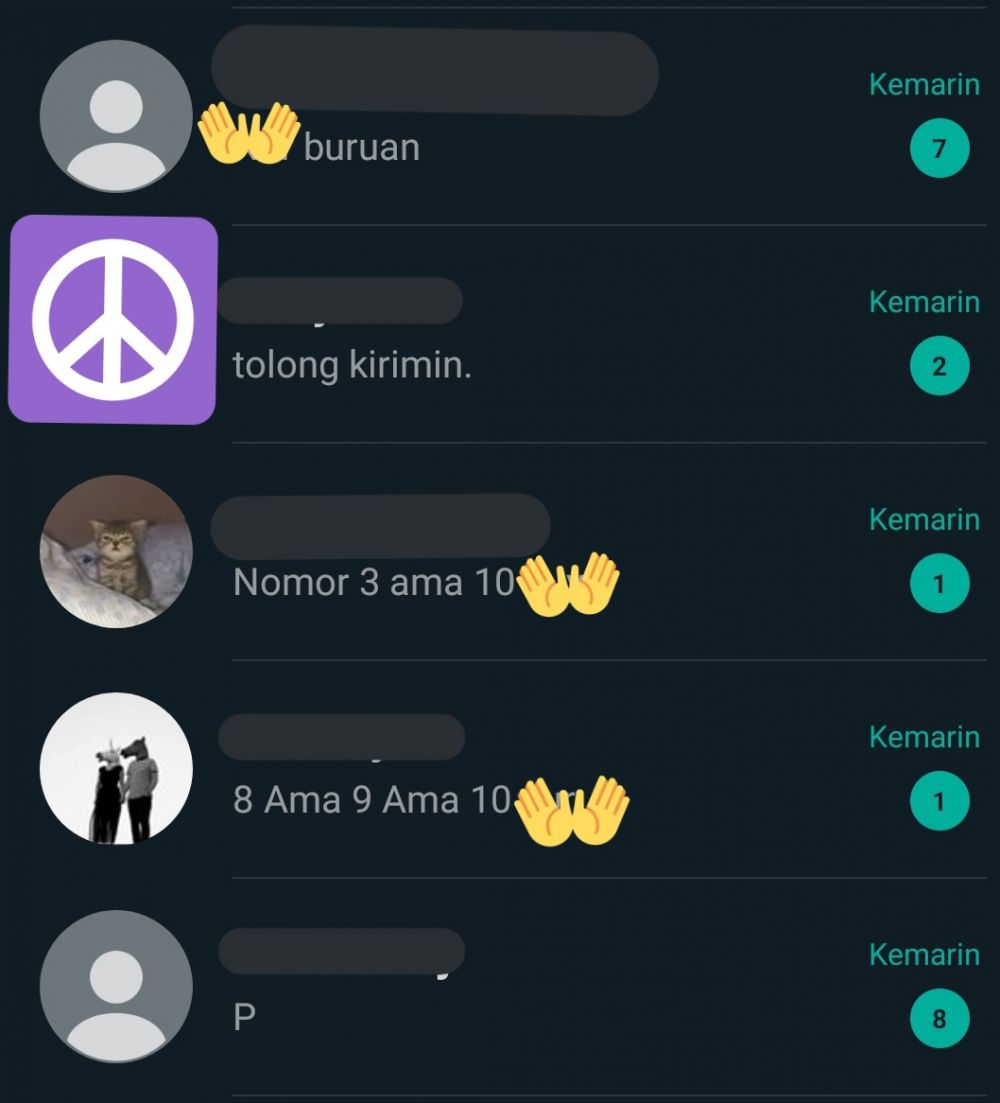View the purple peace sign profile picture
Image resolution: width=1000 pixels, height=1103 pixels.
[x=113, y=320]
